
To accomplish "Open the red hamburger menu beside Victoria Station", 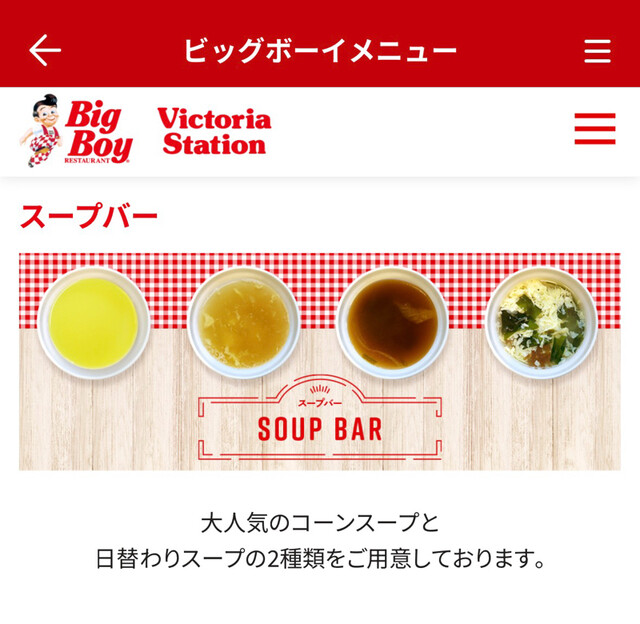I will 594,129.
